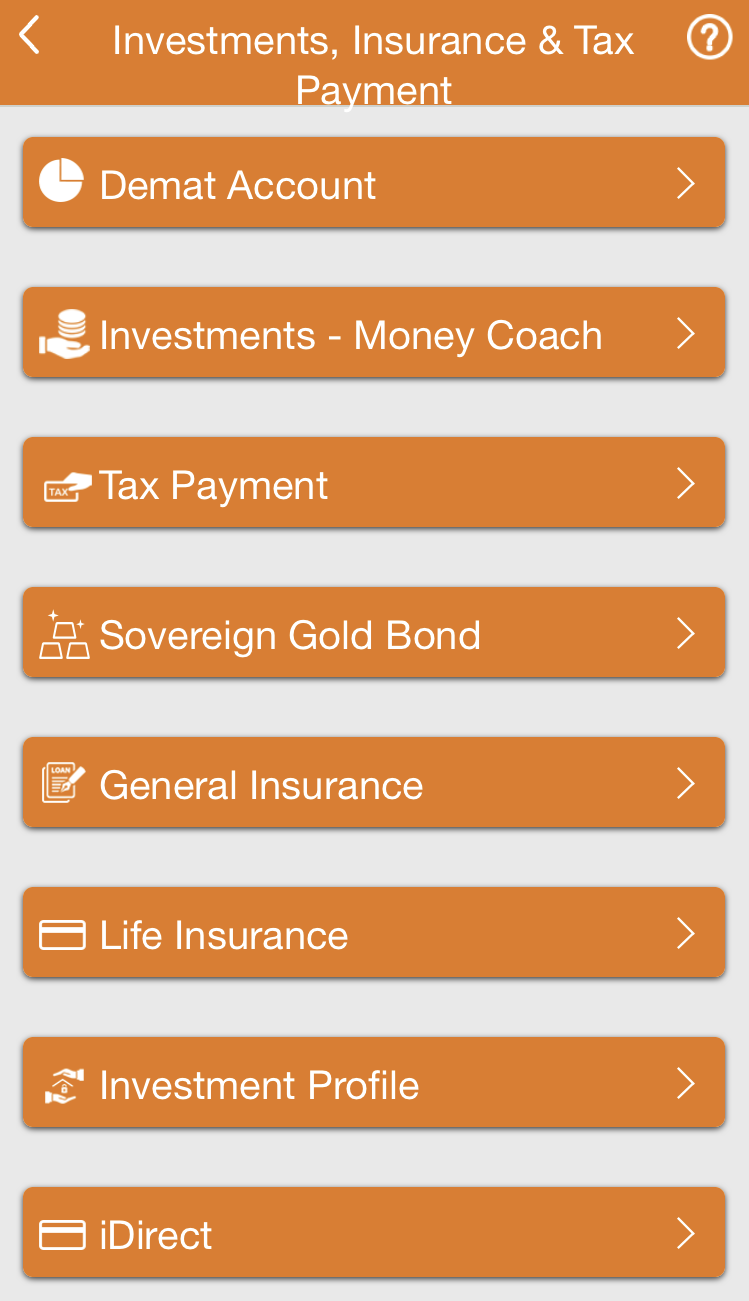Open Sovereign Gold Bond

pos(374,633)
